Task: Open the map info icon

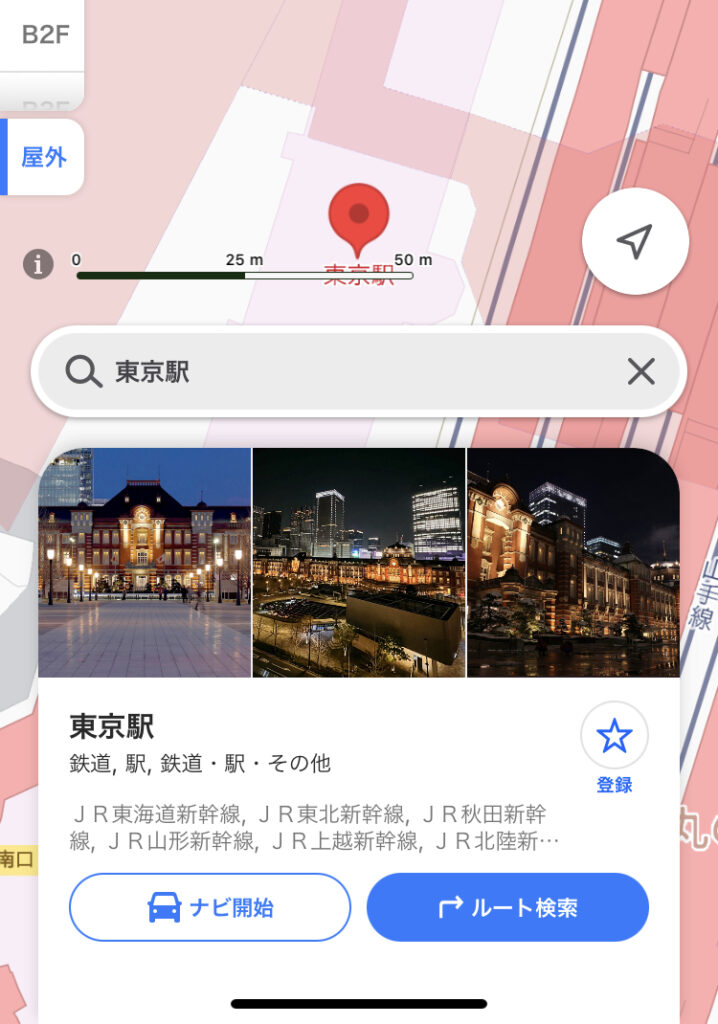Action: [x=38, y=264]
